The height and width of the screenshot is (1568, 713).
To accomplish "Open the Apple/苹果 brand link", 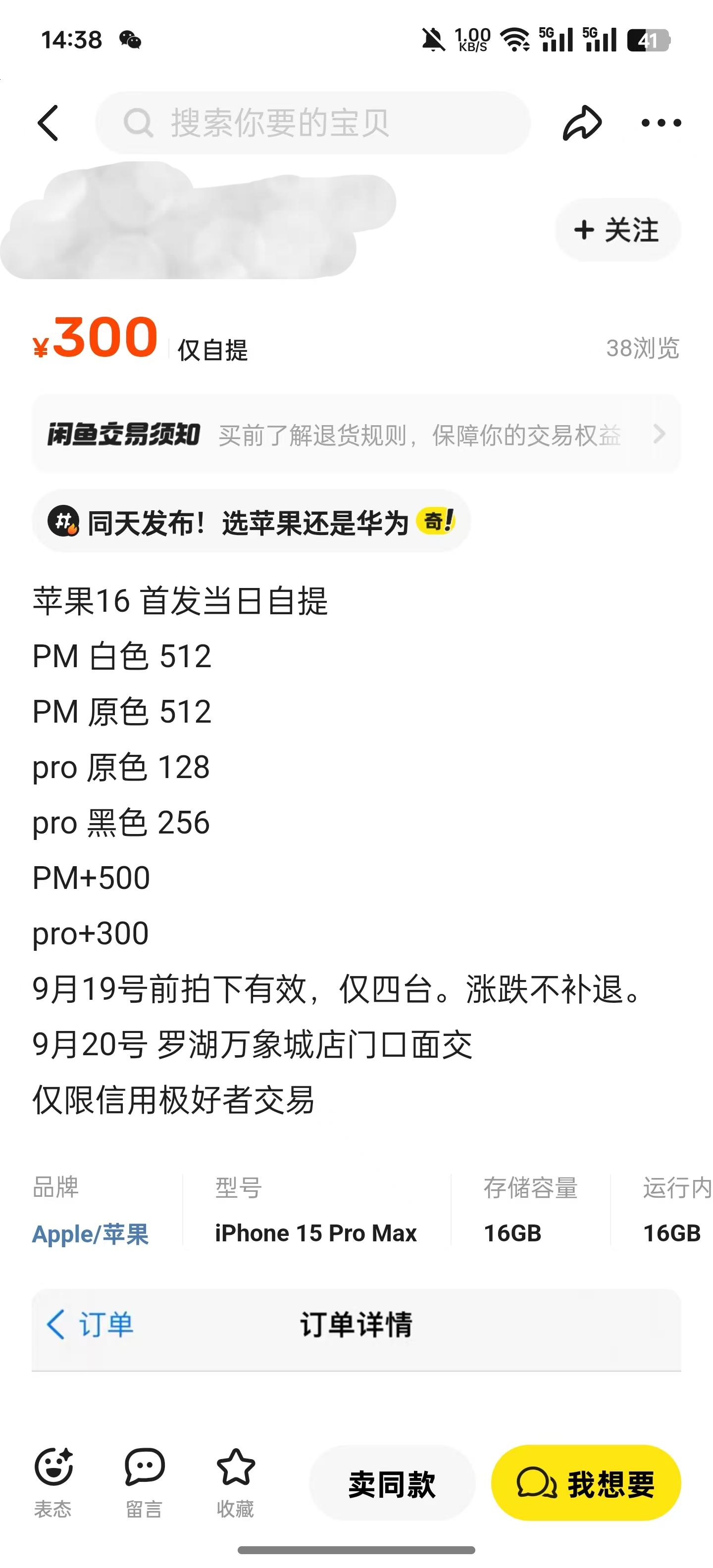I will 90,1233.
